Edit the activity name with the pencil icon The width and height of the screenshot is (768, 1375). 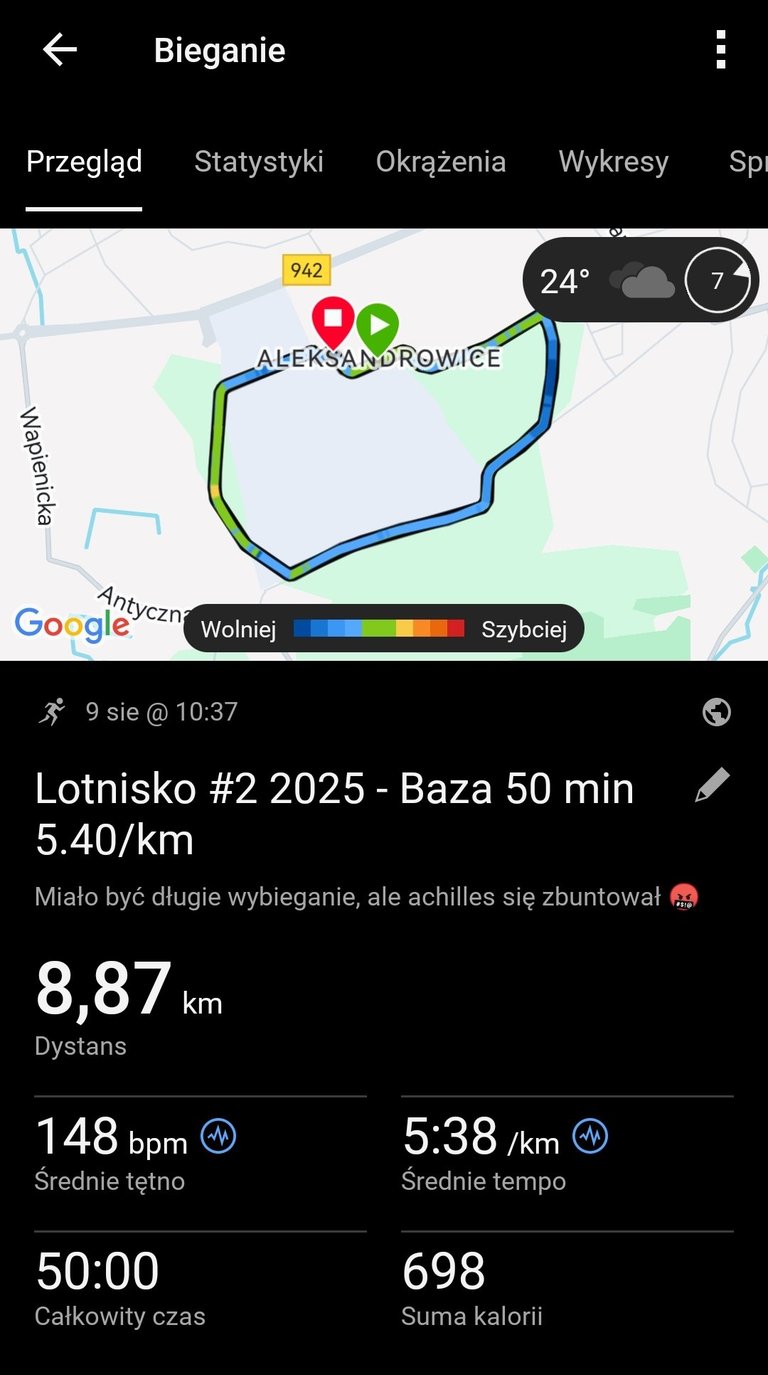[x=712, y=786]
